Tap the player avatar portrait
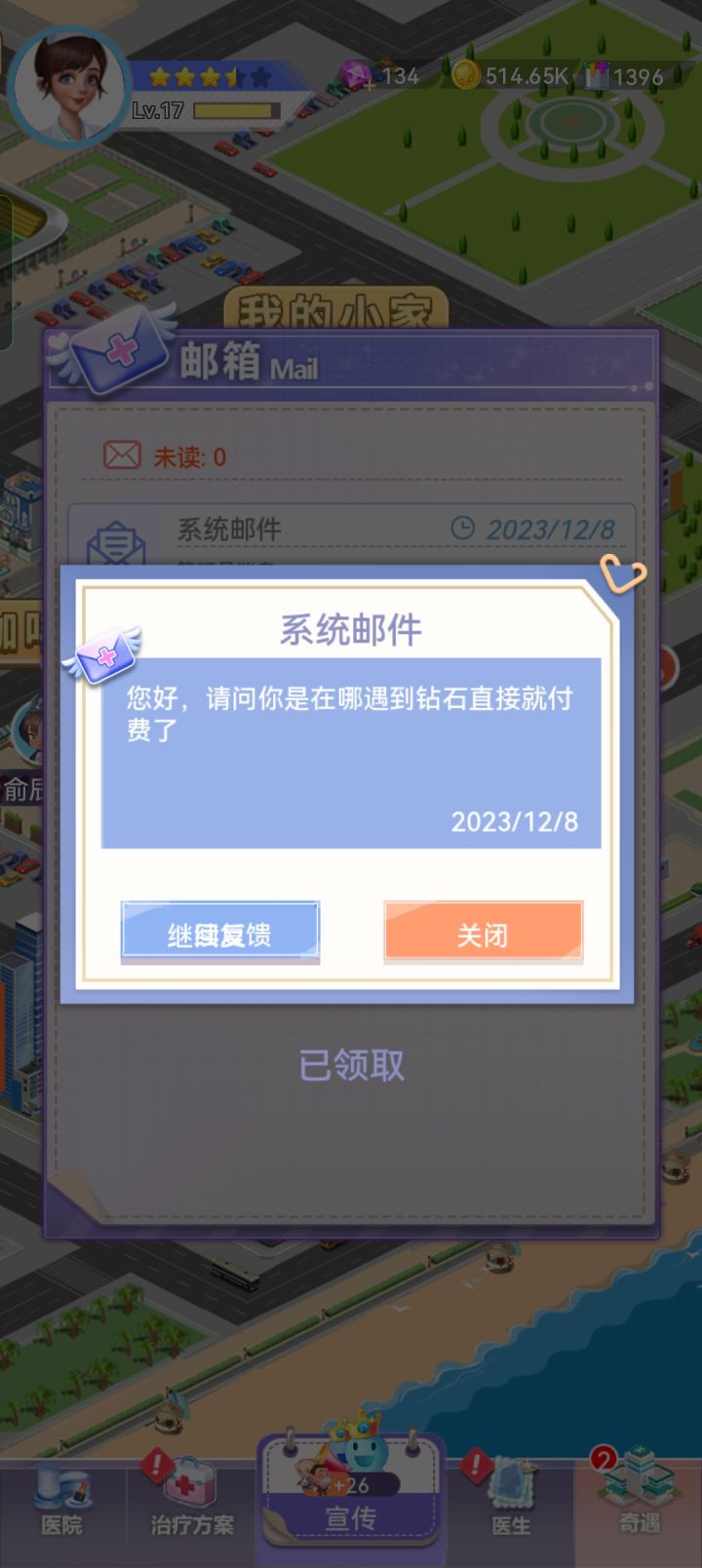The image size is (702, 1568). 68,86
